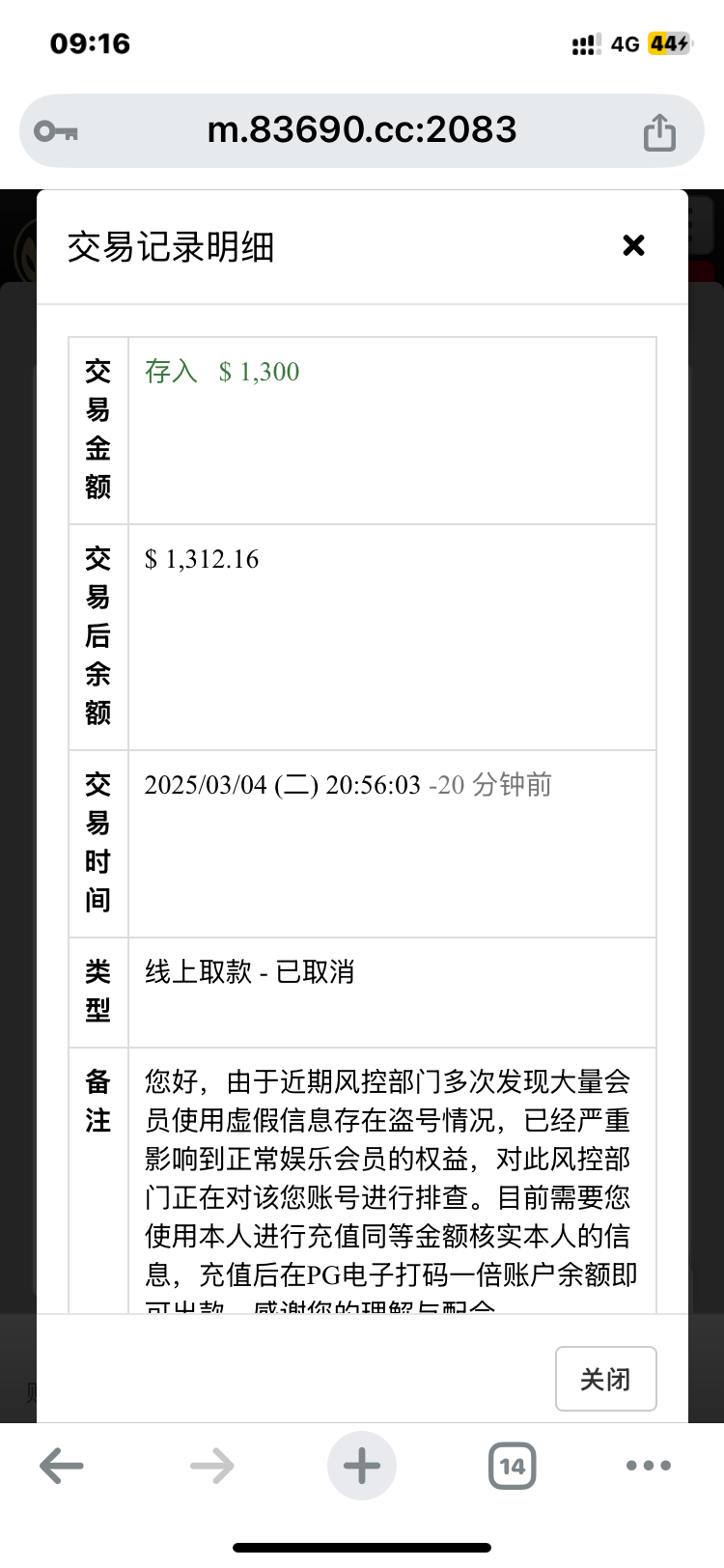The width and height of the screenshot is (724, 1568).
Task: Close the 交易记录明细 dialog with the X
Action: pos(633,245)
